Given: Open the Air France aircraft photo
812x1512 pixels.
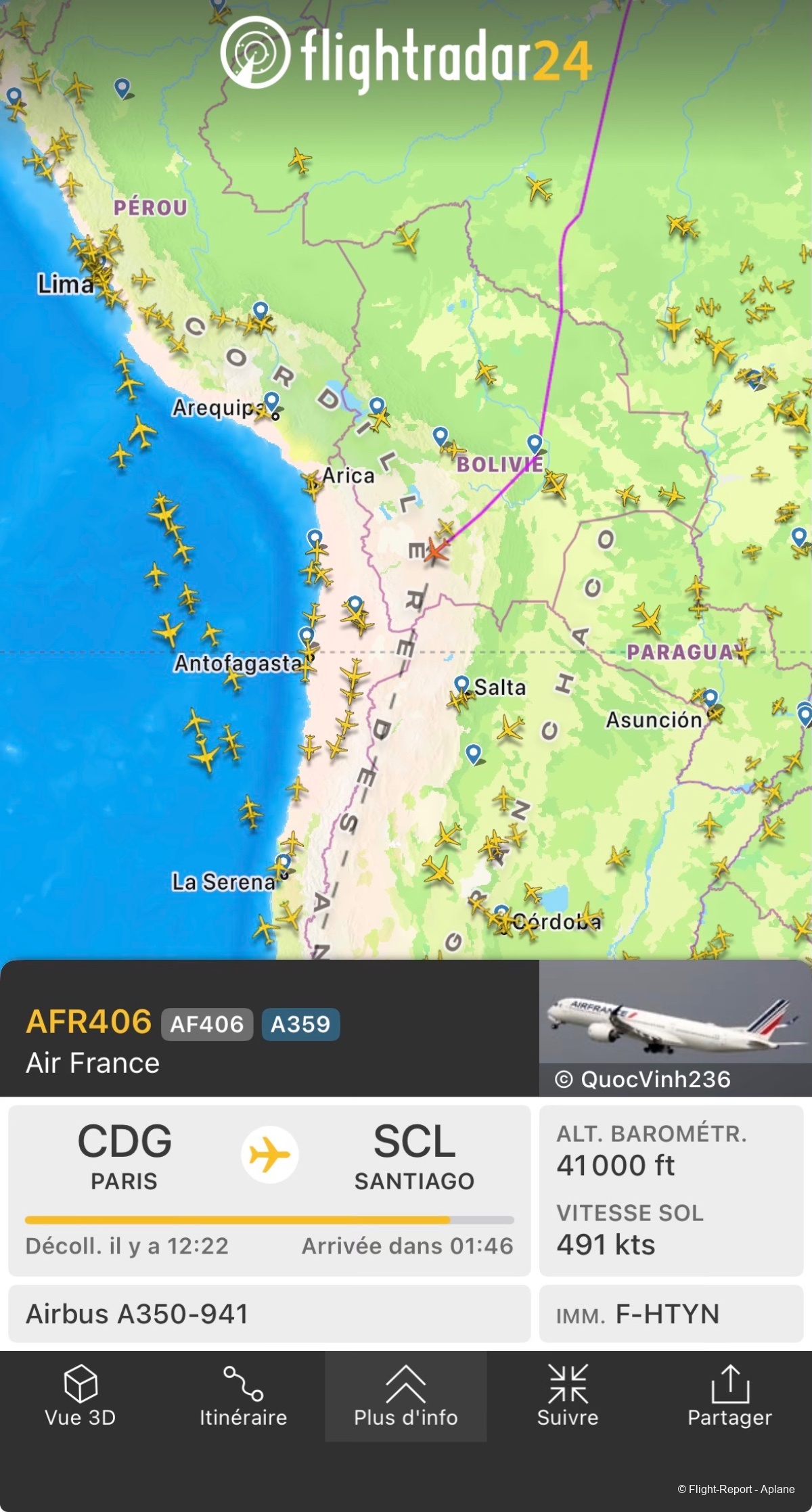Looking at the screenshot, I should tap(675, 1027).
